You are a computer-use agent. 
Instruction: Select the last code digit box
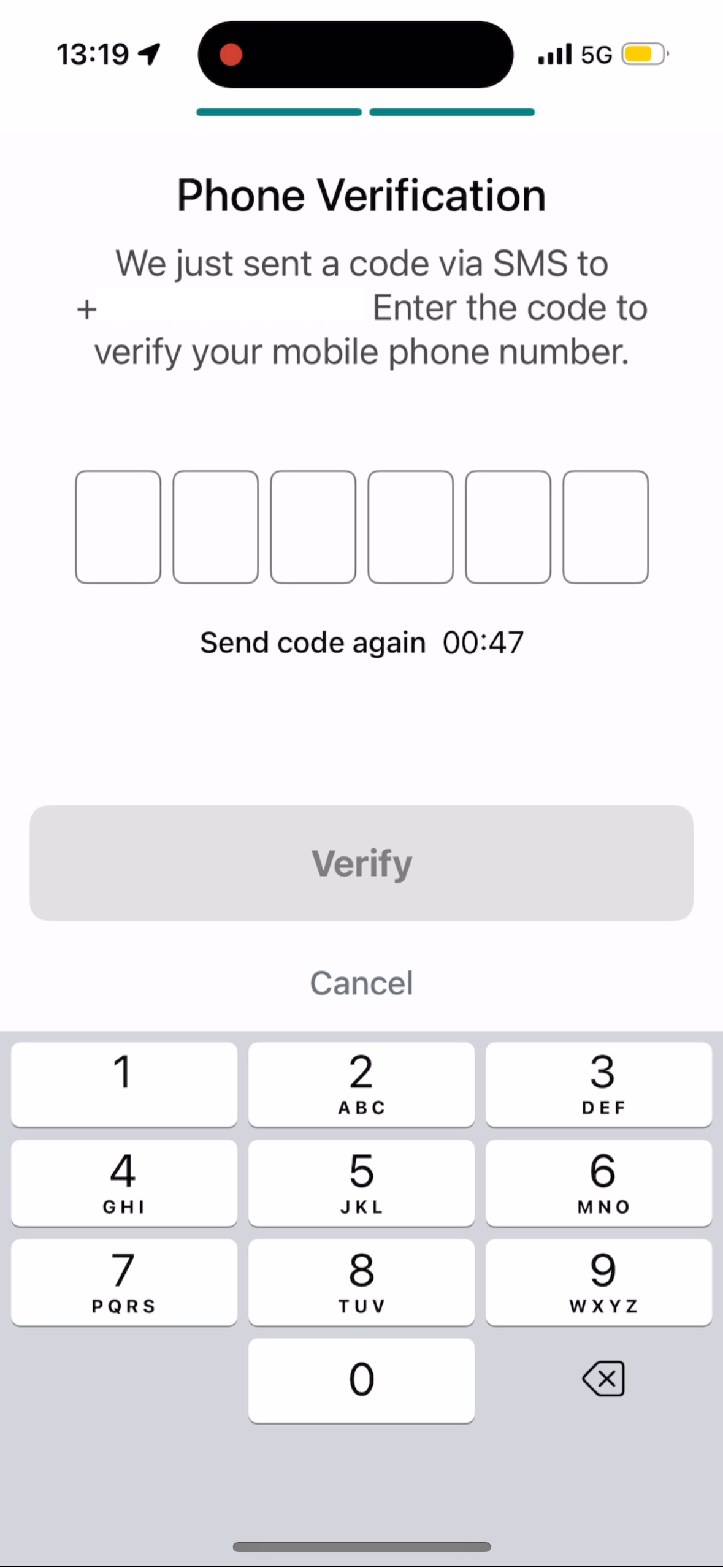[x=605, y=527]
